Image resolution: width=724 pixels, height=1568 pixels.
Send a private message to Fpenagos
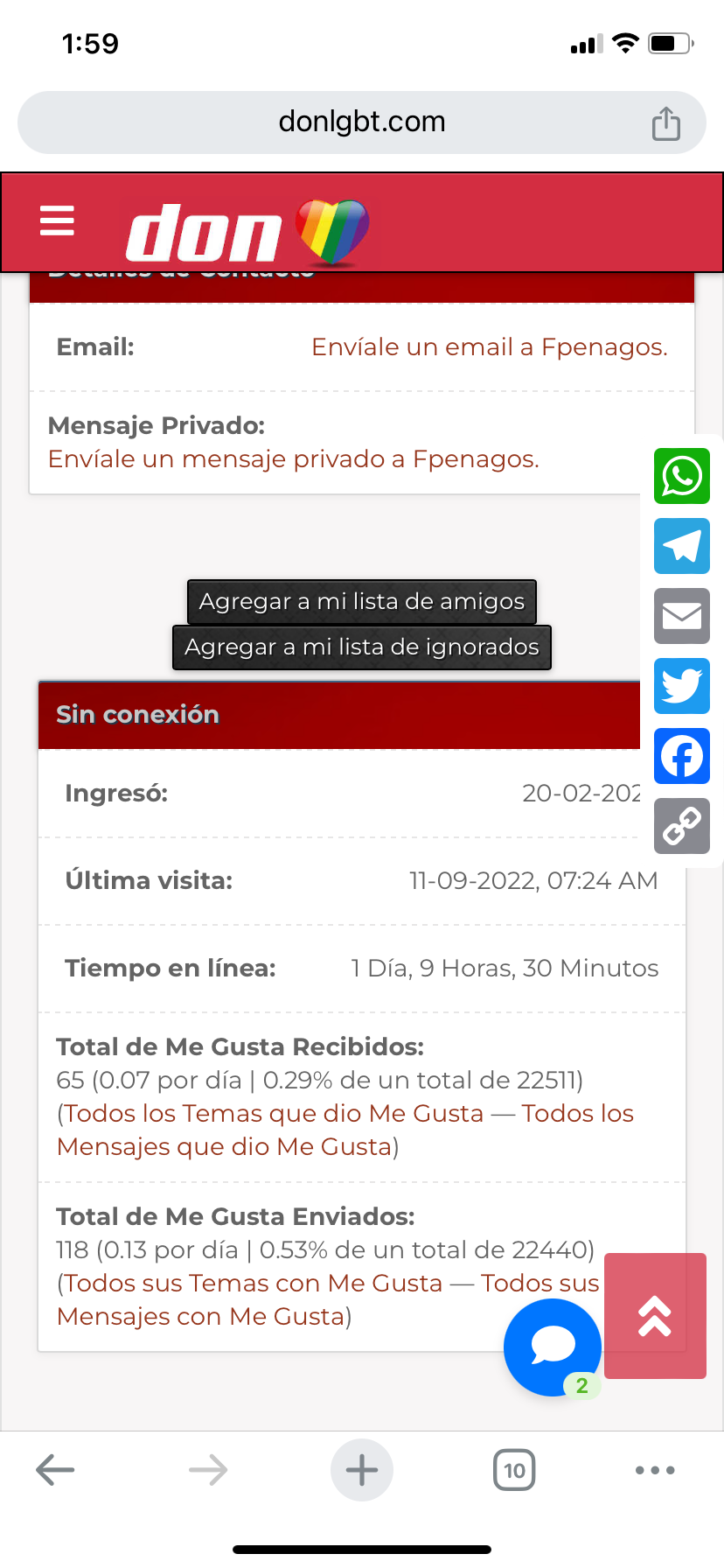[x=293, y=459]
